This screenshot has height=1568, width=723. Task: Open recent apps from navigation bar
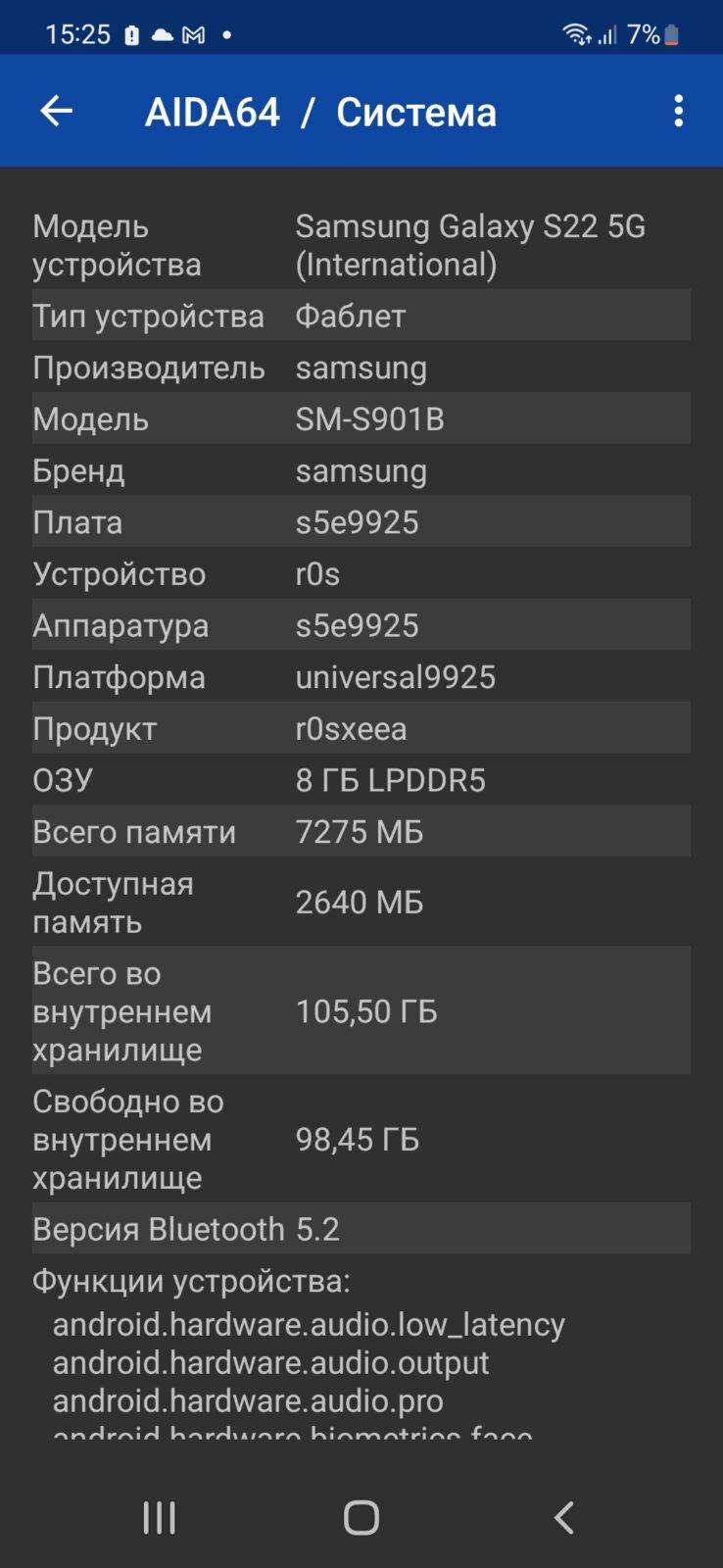[x=160, y=1517]
